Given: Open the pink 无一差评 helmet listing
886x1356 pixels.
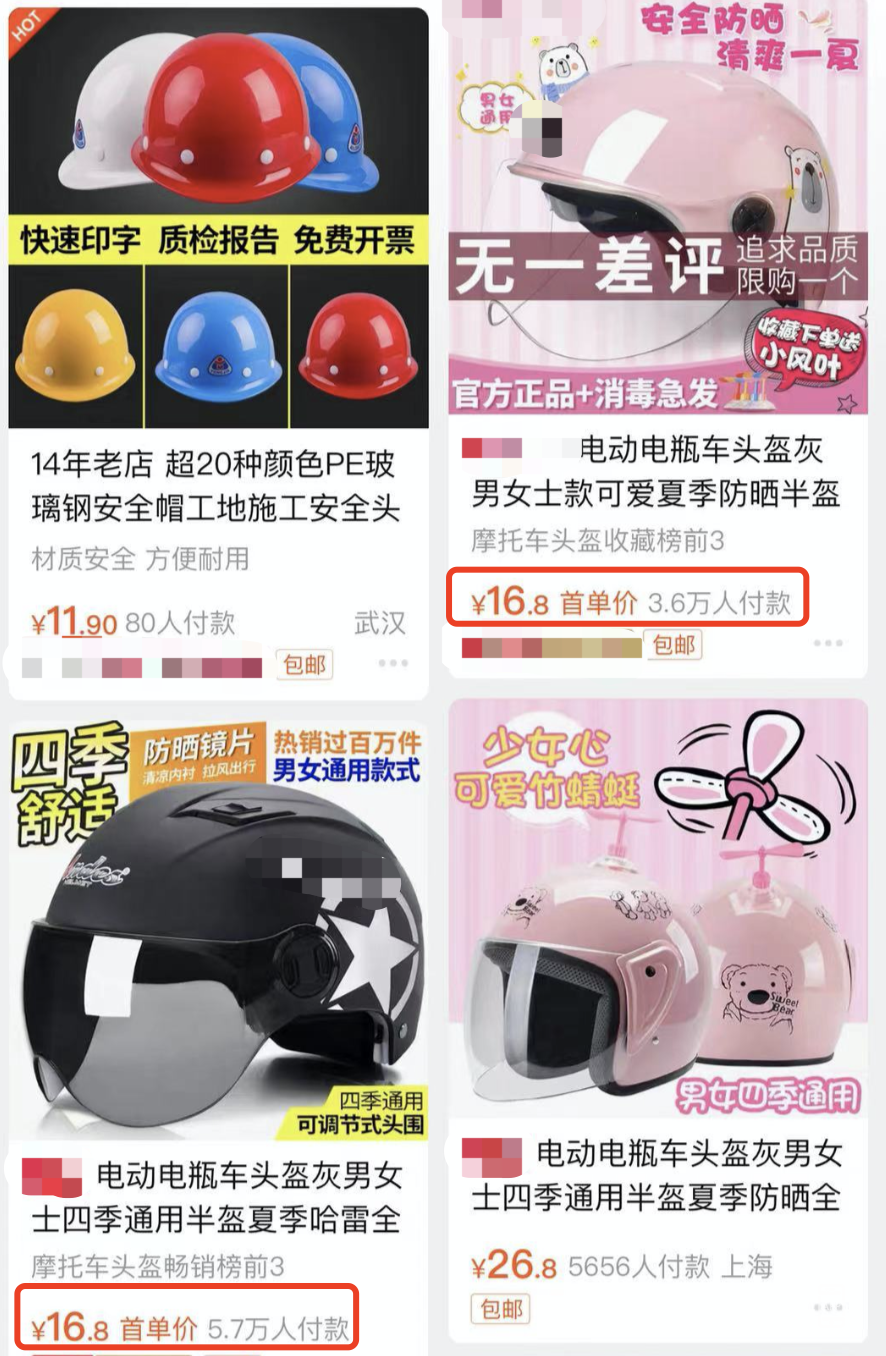Looking at the screenshot, I should (x=657, y=210).
